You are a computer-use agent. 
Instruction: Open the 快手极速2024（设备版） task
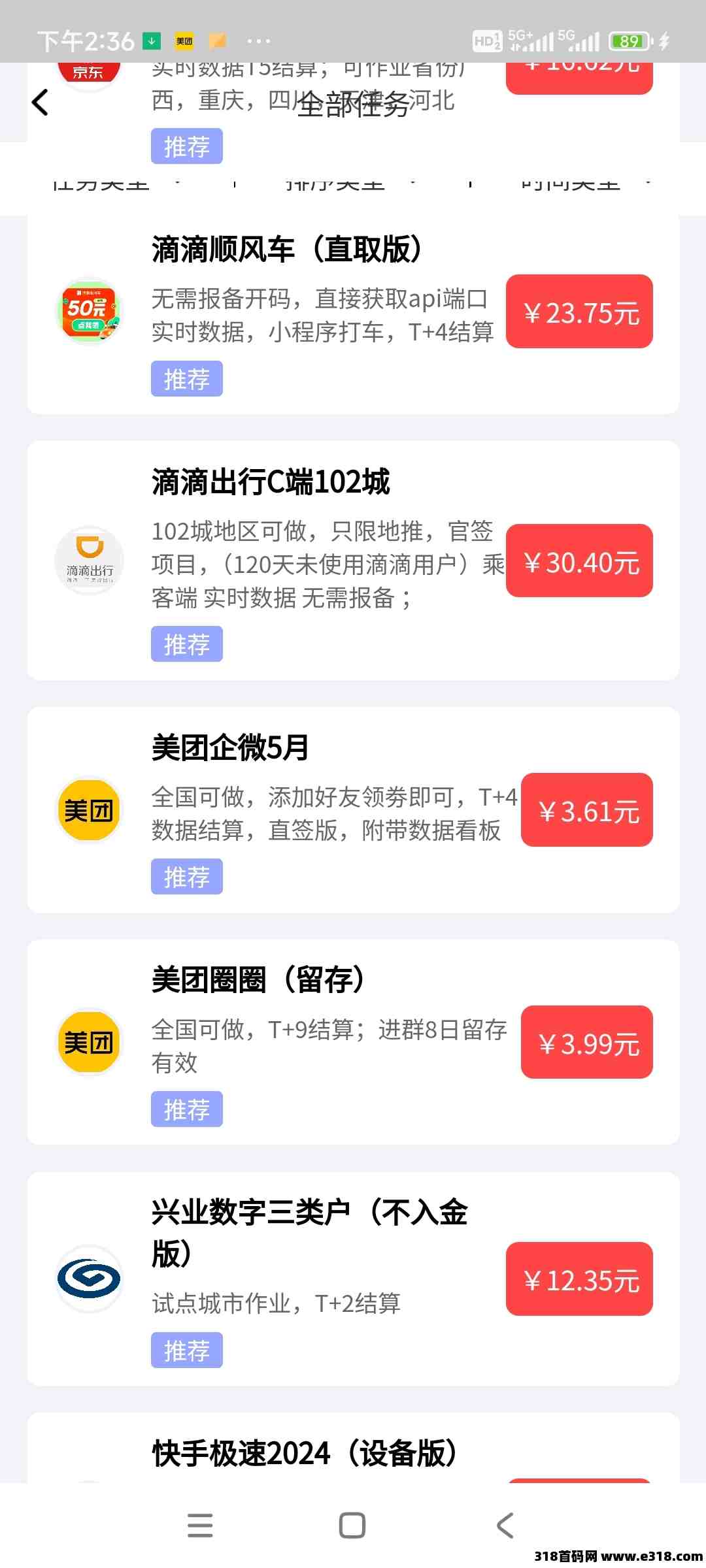(353, 1448)
